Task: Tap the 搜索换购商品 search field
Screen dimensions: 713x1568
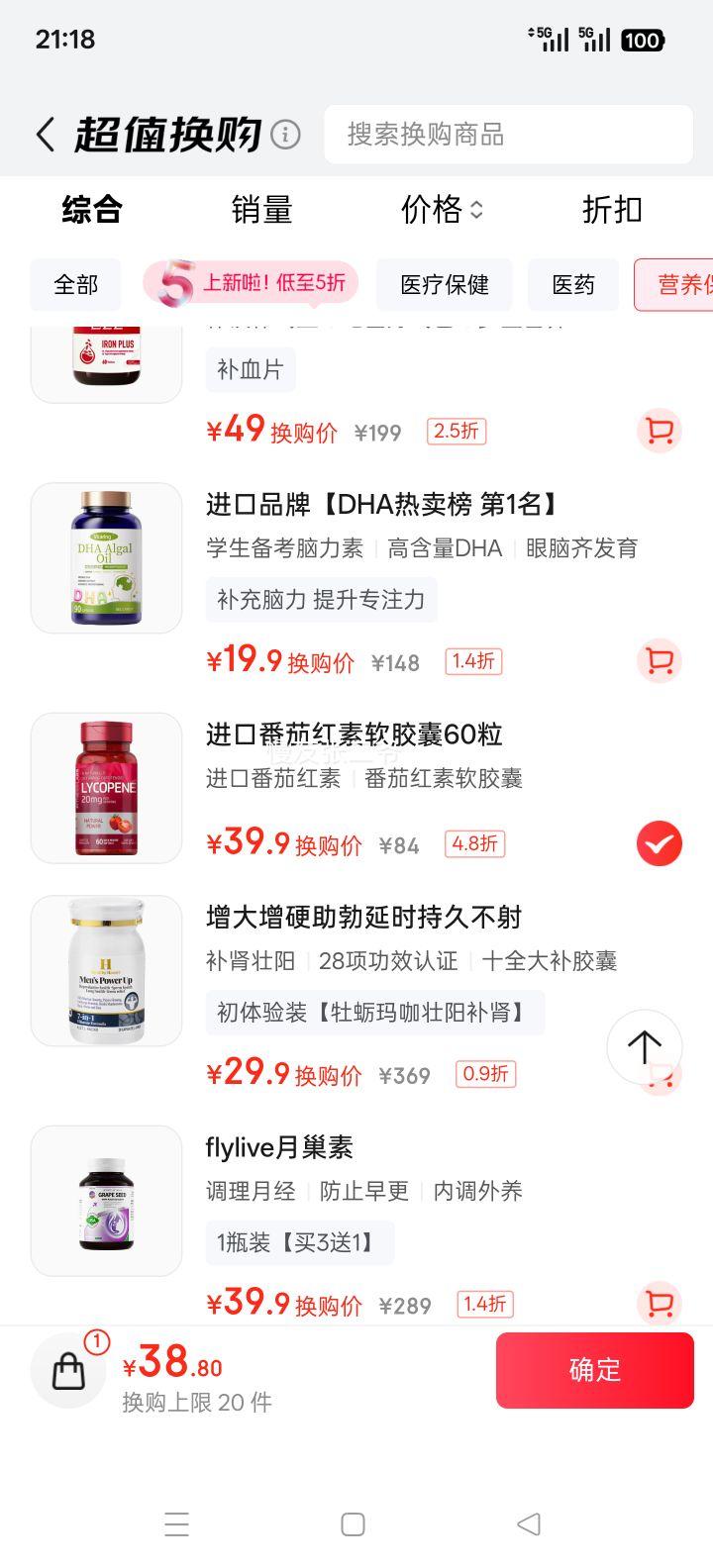Action: (x=508, y=134)
